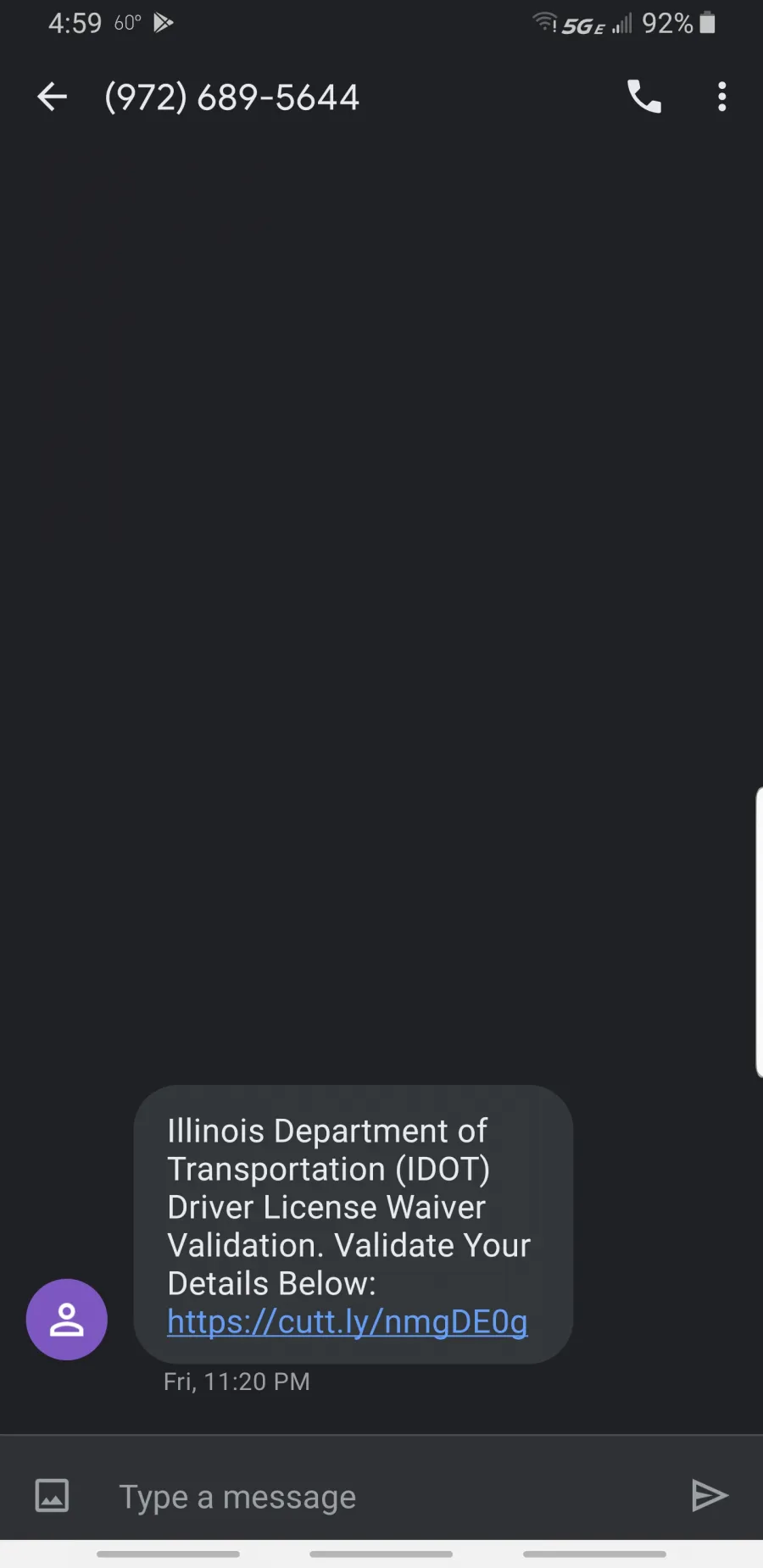Image resolution: width=763 pixels, height=1568 pixels.
Task: Open the cutt.ly link in the message
Action: 348,1321
